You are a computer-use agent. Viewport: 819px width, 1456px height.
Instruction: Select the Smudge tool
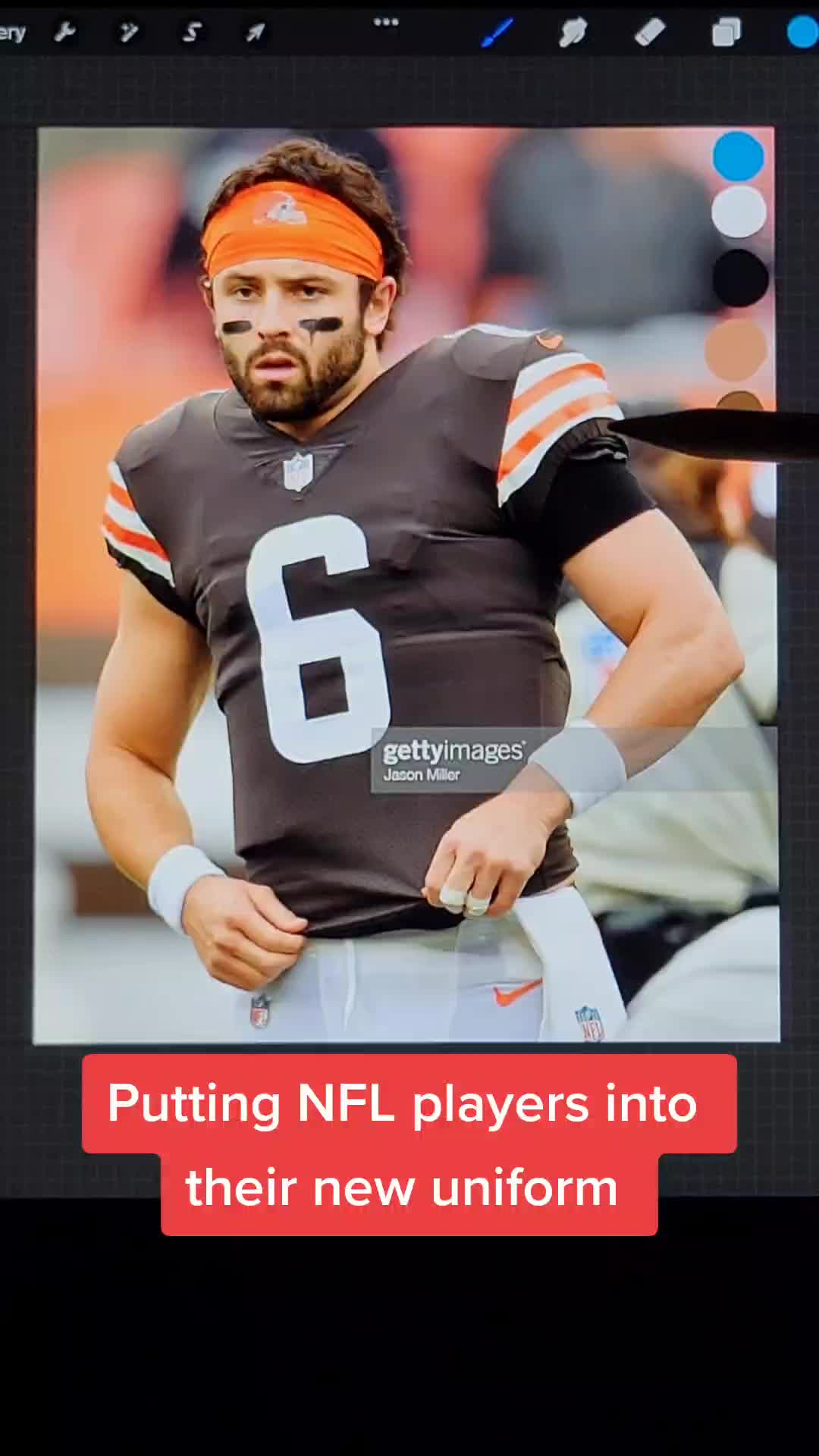573,33
